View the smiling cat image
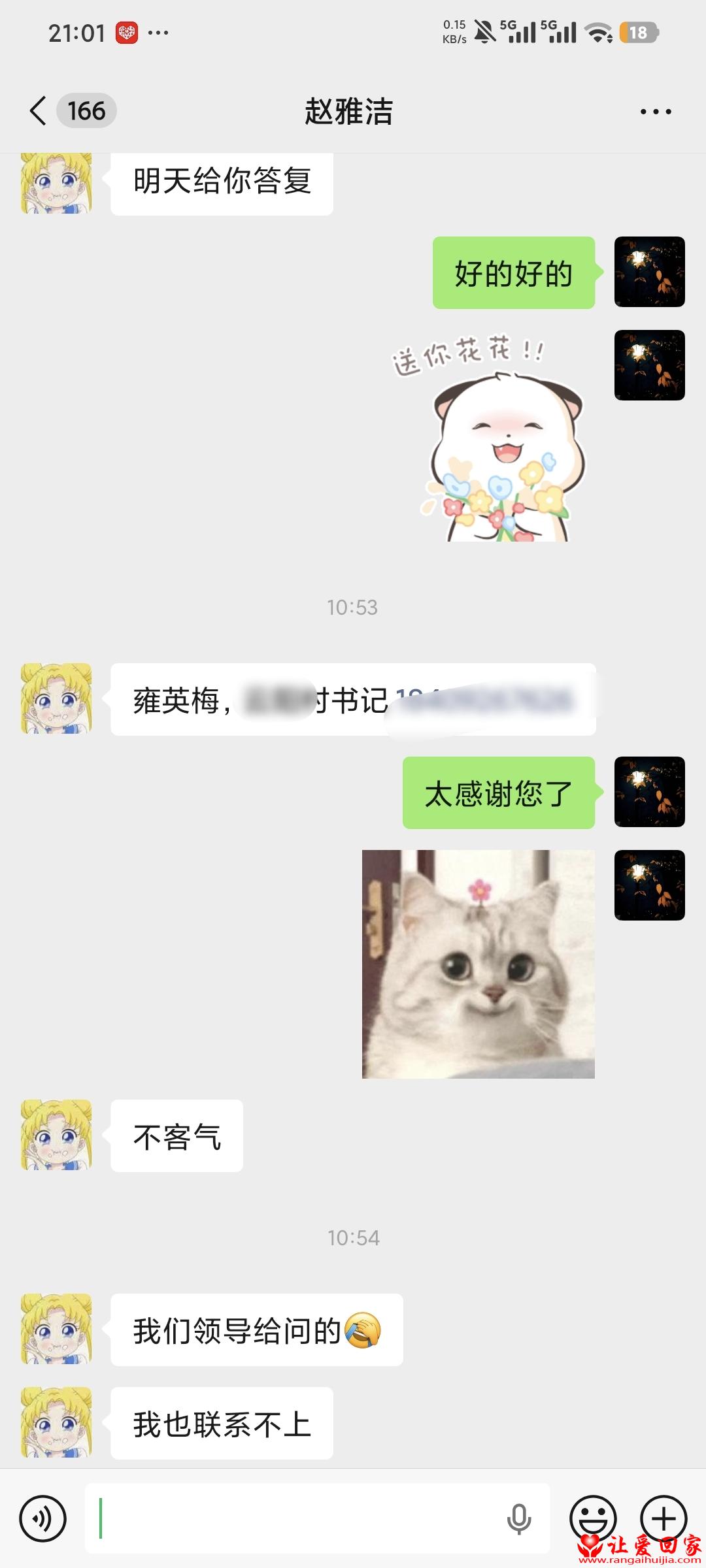Image resolution: width=706 pixels, height=1568 pixels. (x=478, y=964)
